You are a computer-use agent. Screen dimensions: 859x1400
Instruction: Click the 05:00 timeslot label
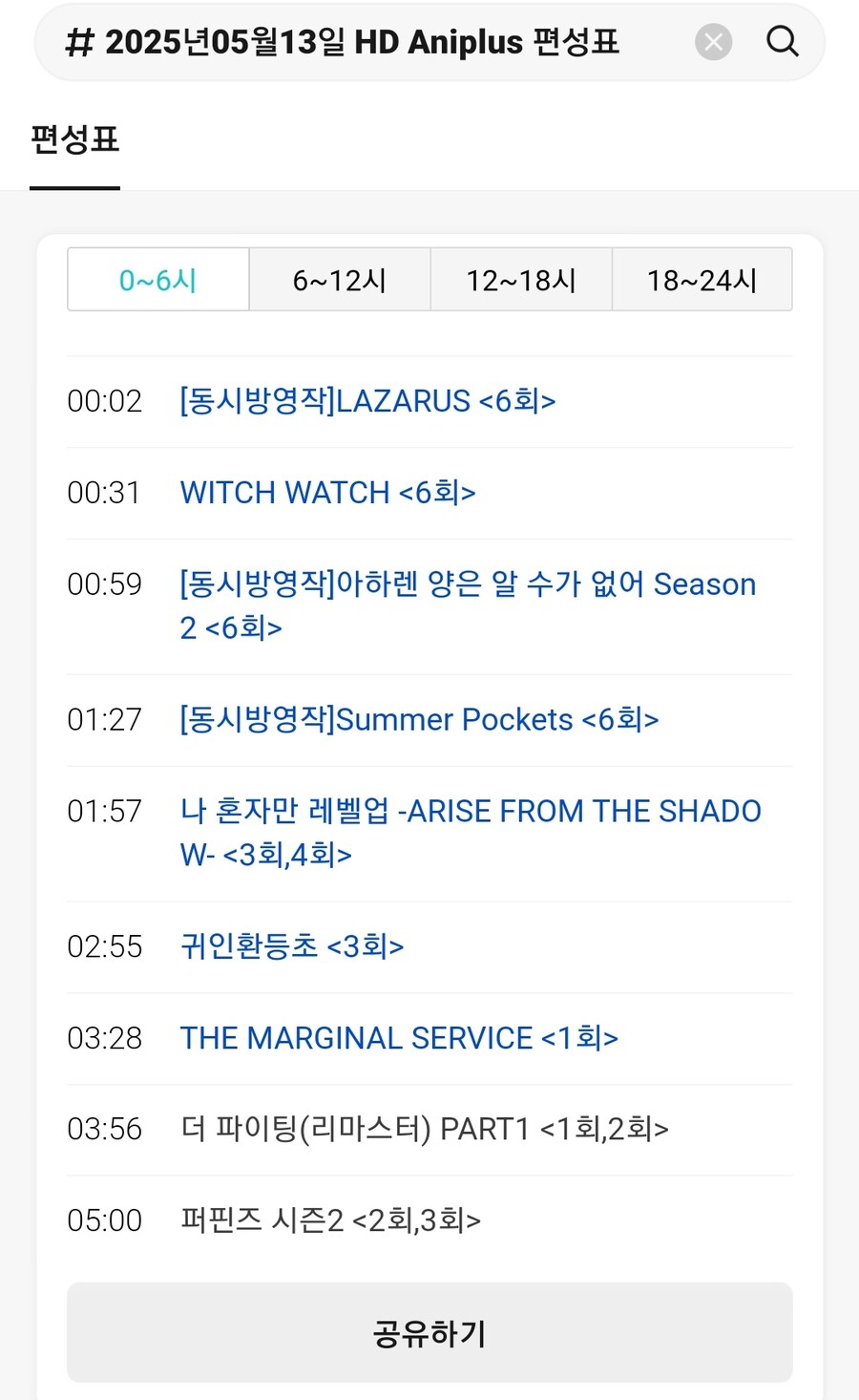105,1220
